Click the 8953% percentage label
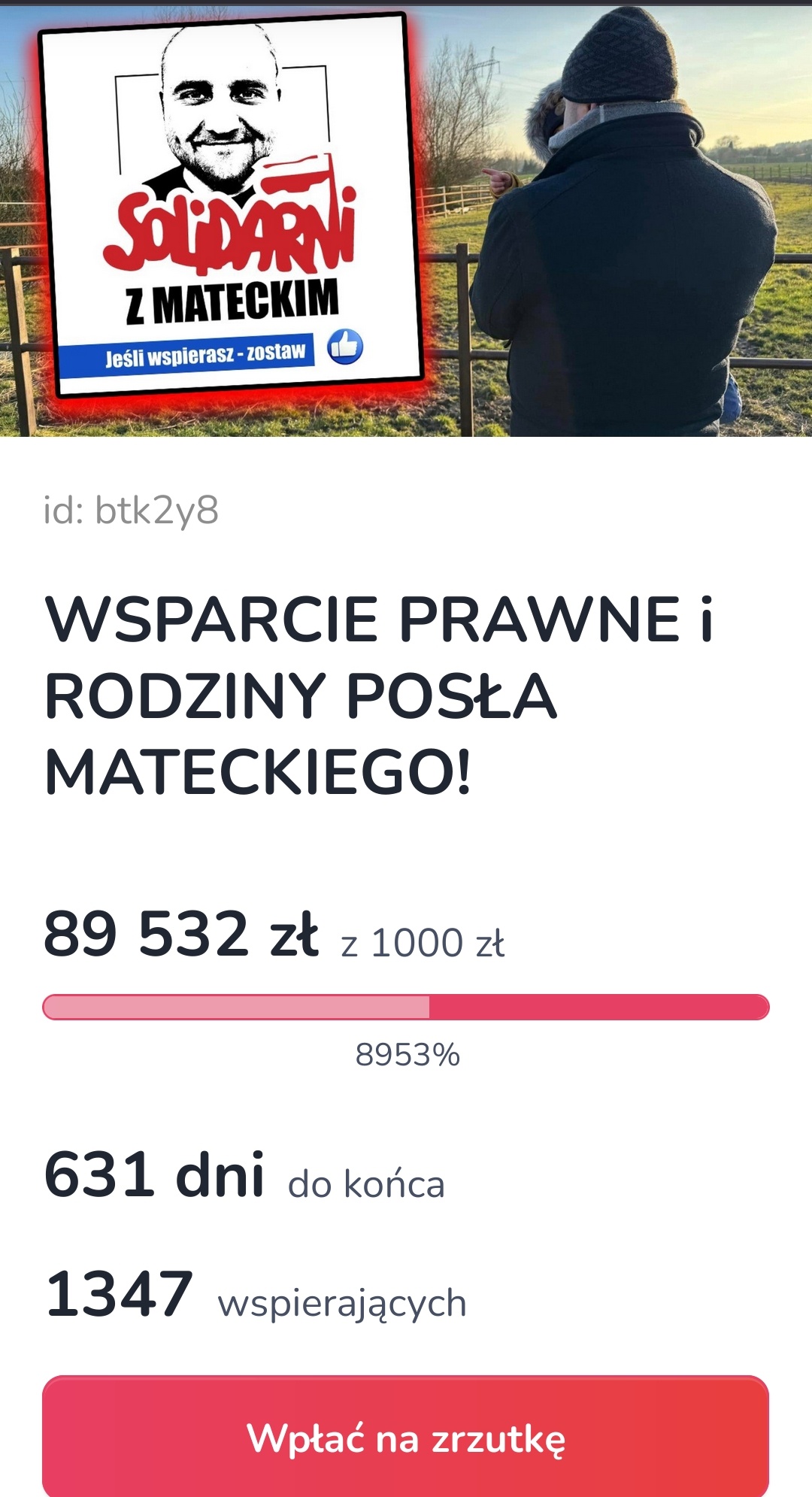 [406, 1054]
